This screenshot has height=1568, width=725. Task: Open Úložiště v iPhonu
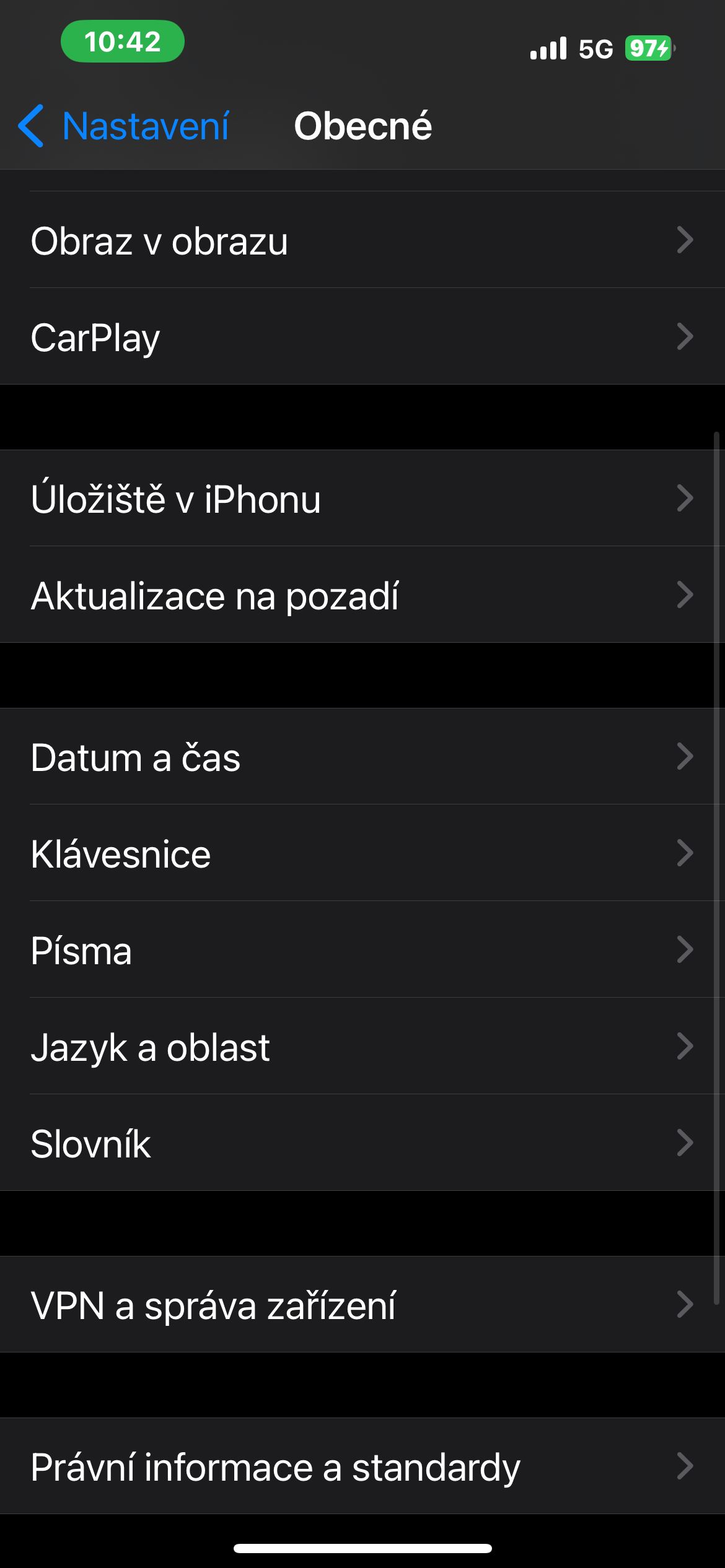click(362, 499)
